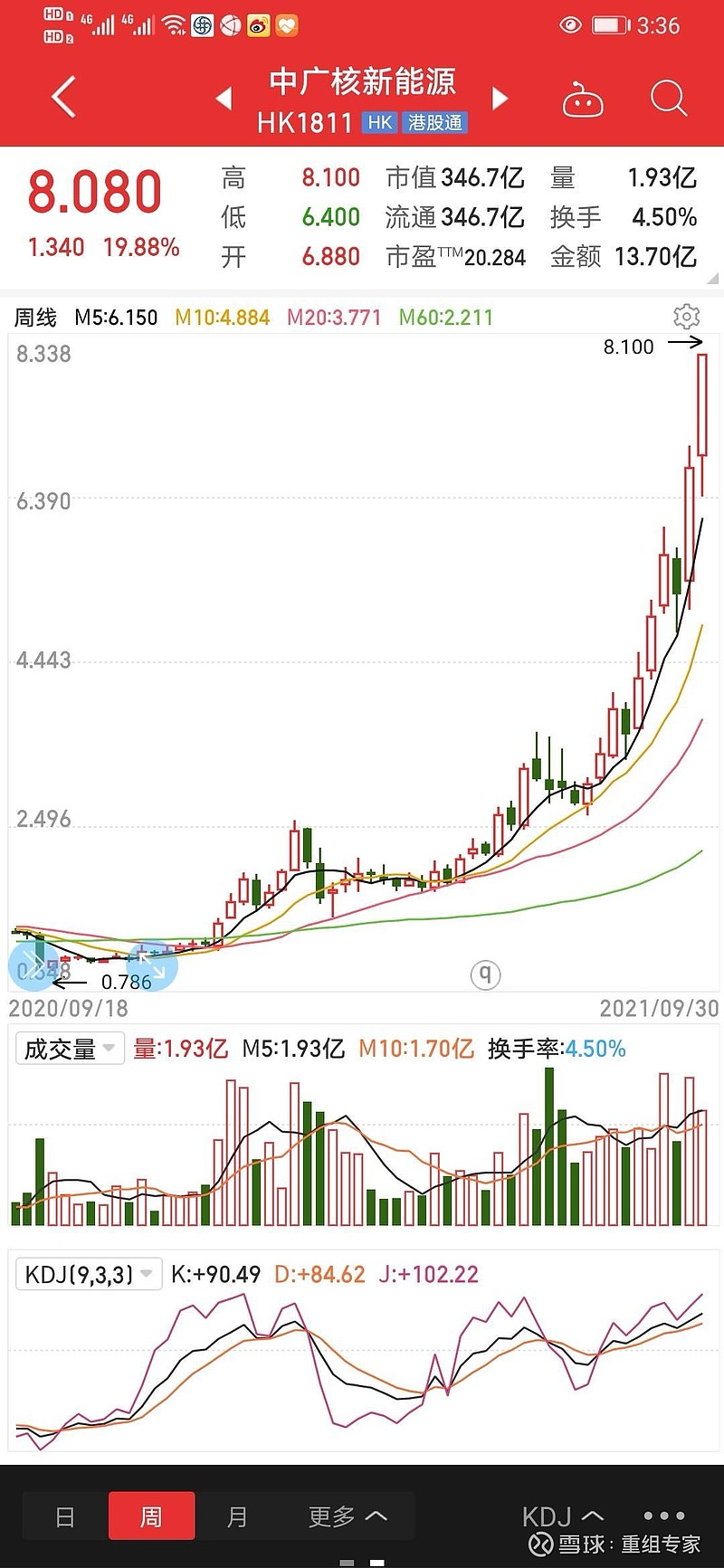This screenshot has width=724, height=1568.
Task: Tap the 港股通 badge
Action: click(436, 122)
